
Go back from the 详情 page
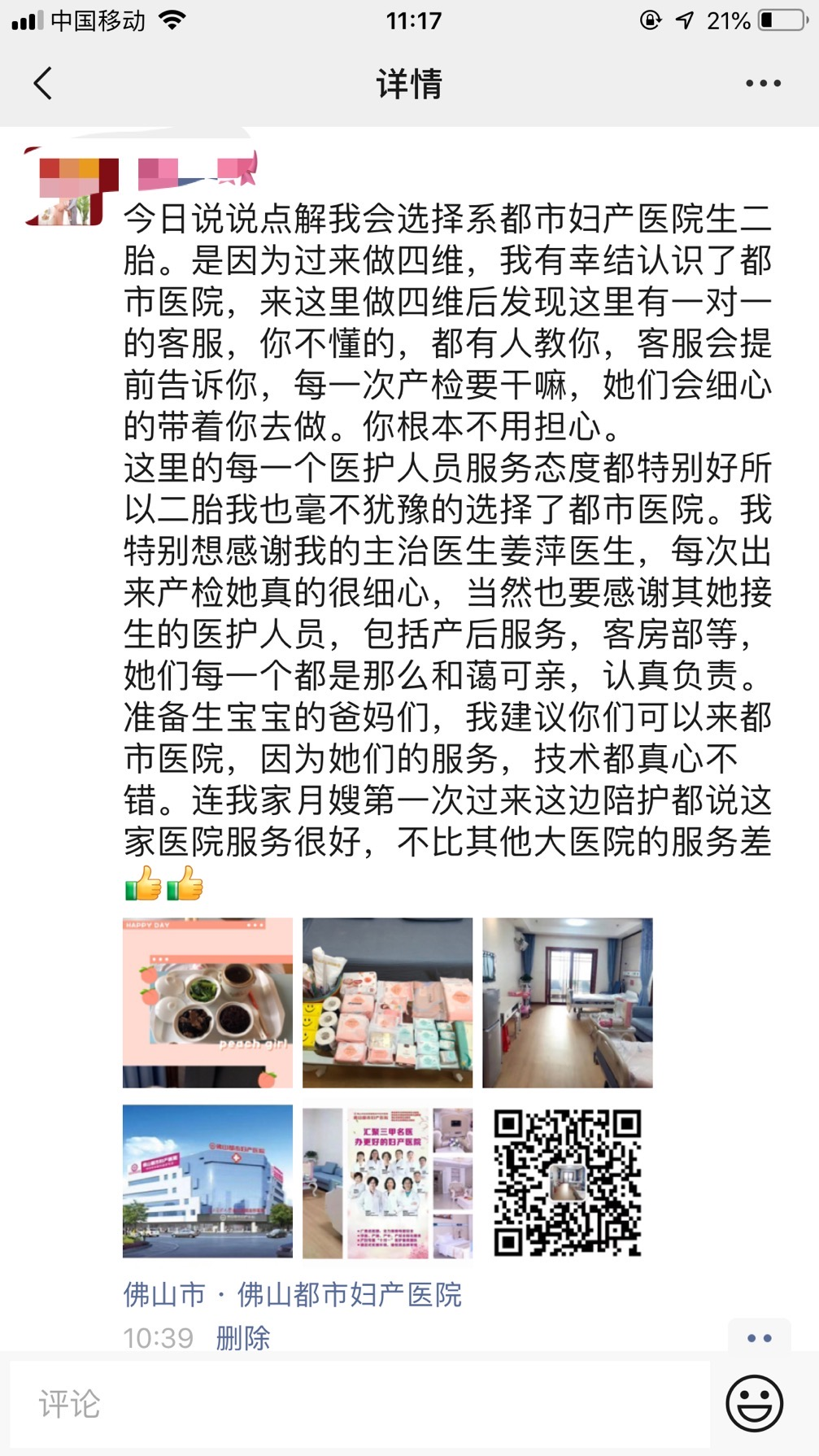(43, 83)
